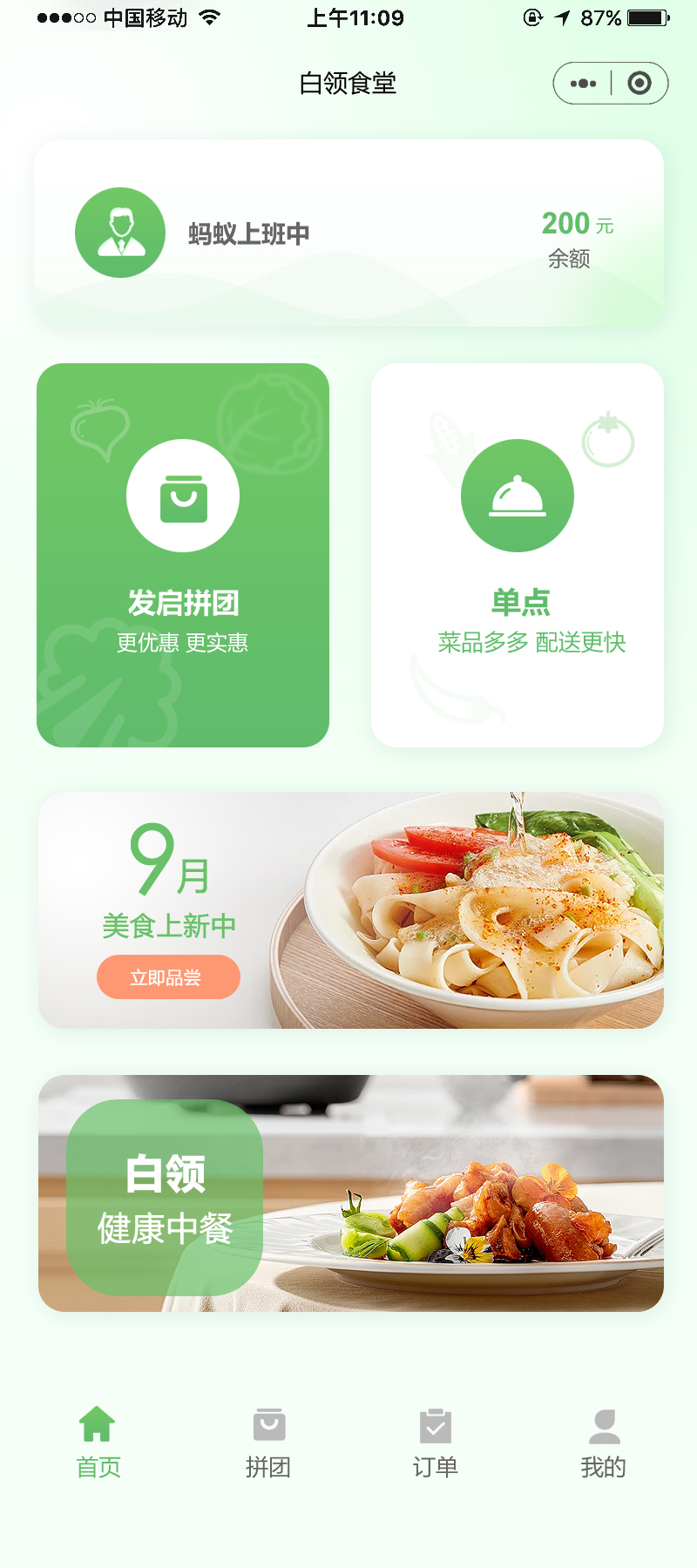The image size is (697, 1568).
Task: Close the mini program via circle icon
Action: [639, 84]
